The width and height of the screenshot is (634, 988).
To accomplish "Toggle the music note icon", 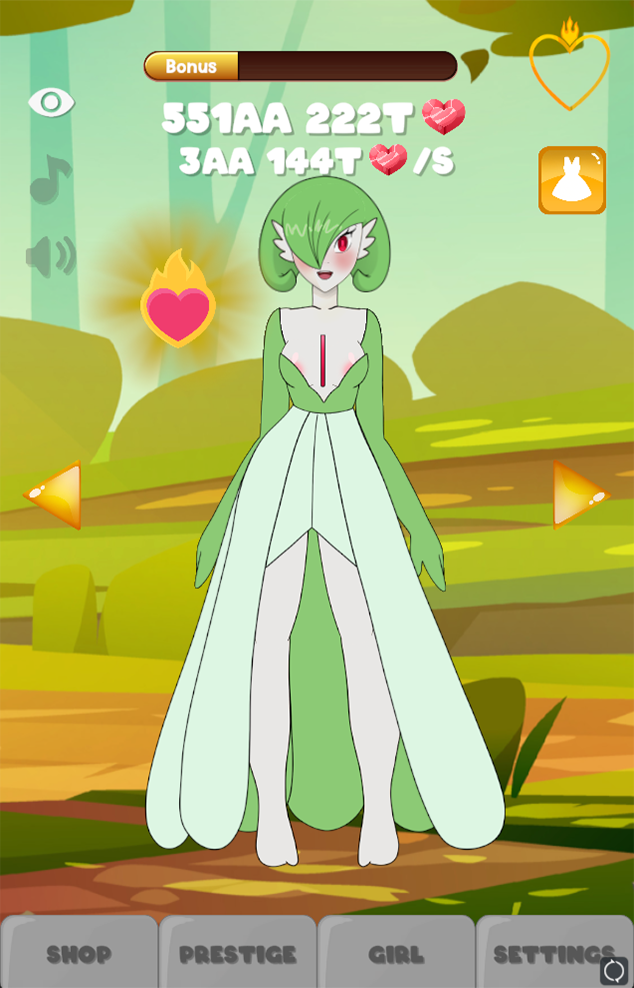I will [x=50, y=179].
